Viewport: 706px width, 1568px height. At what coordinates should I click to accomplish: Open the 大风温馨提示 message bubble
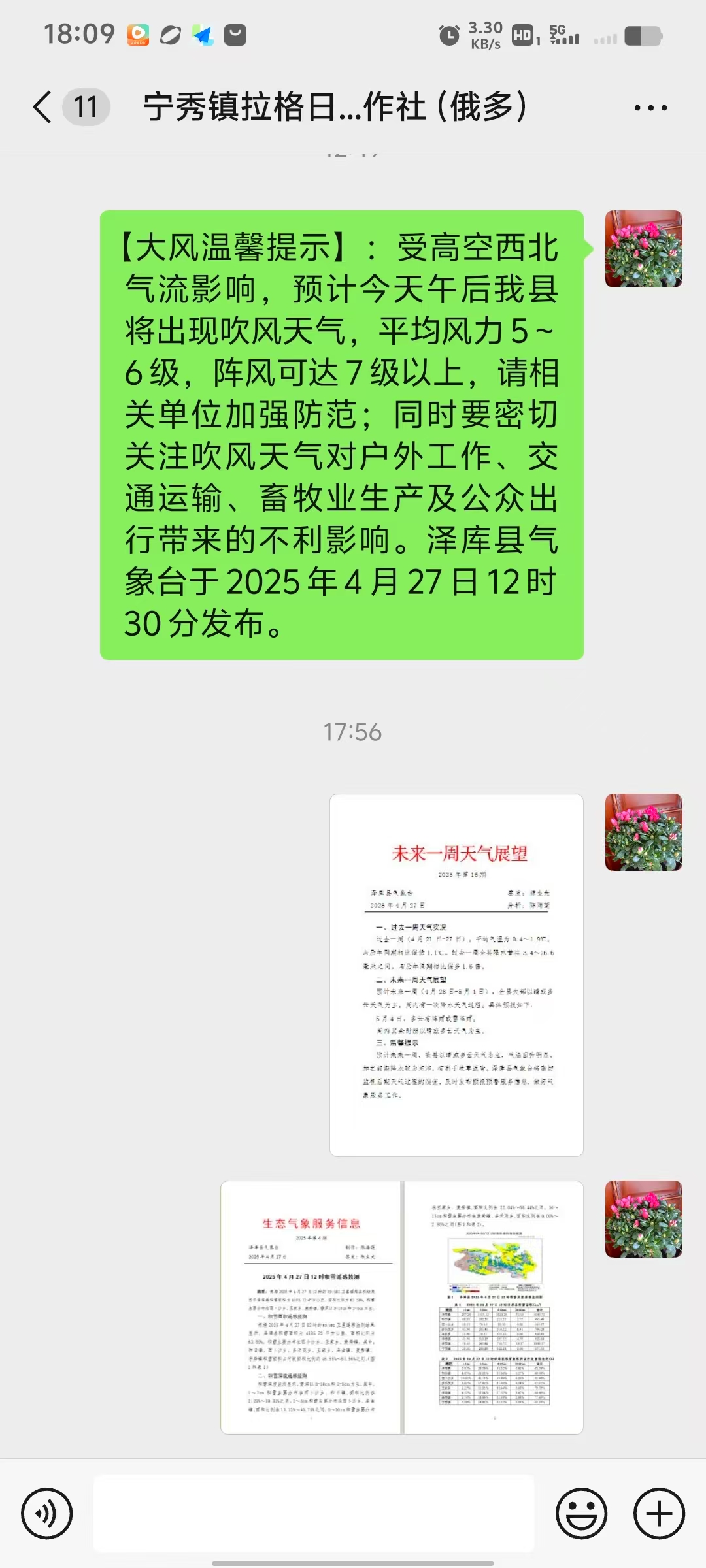tap(341, 434)
